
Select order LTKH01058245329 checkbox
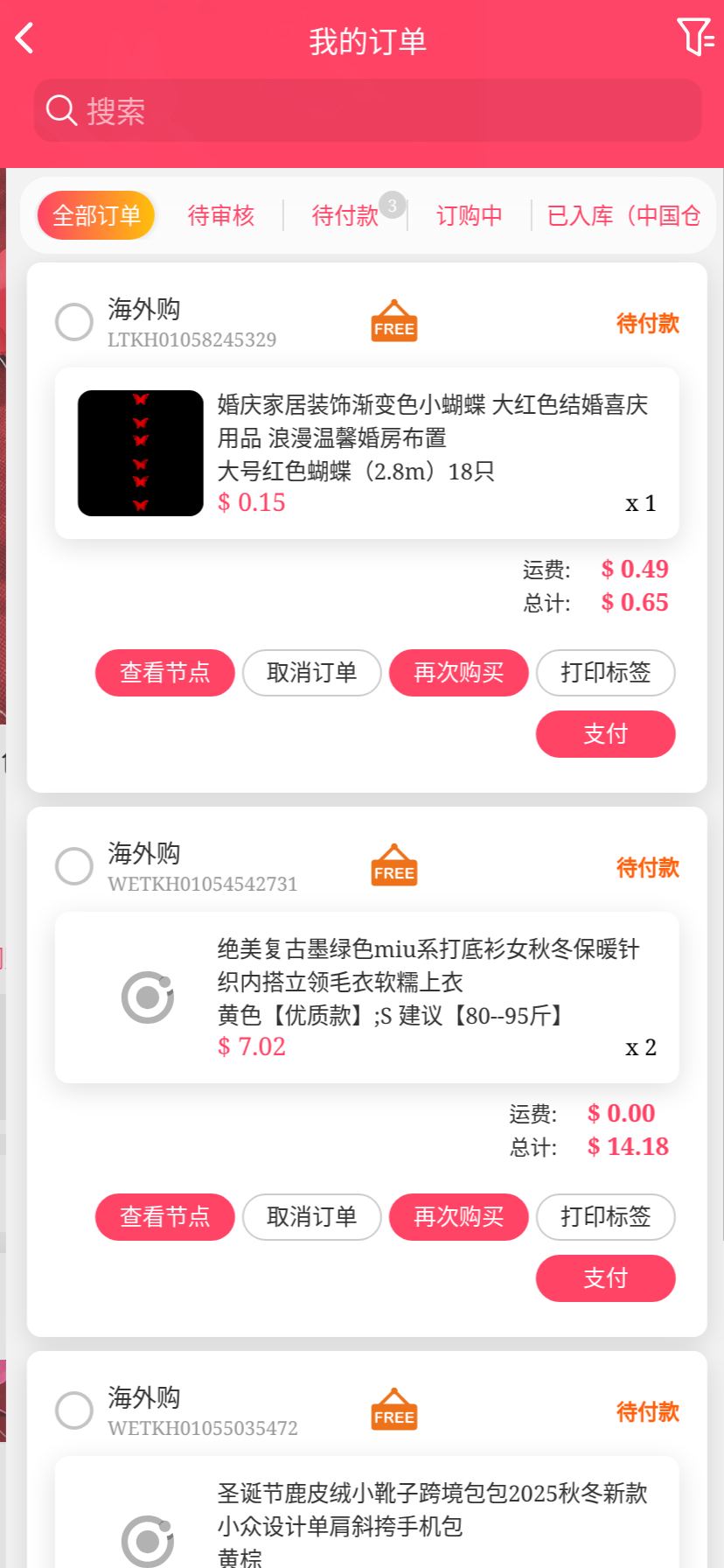[x=74, y=322]
